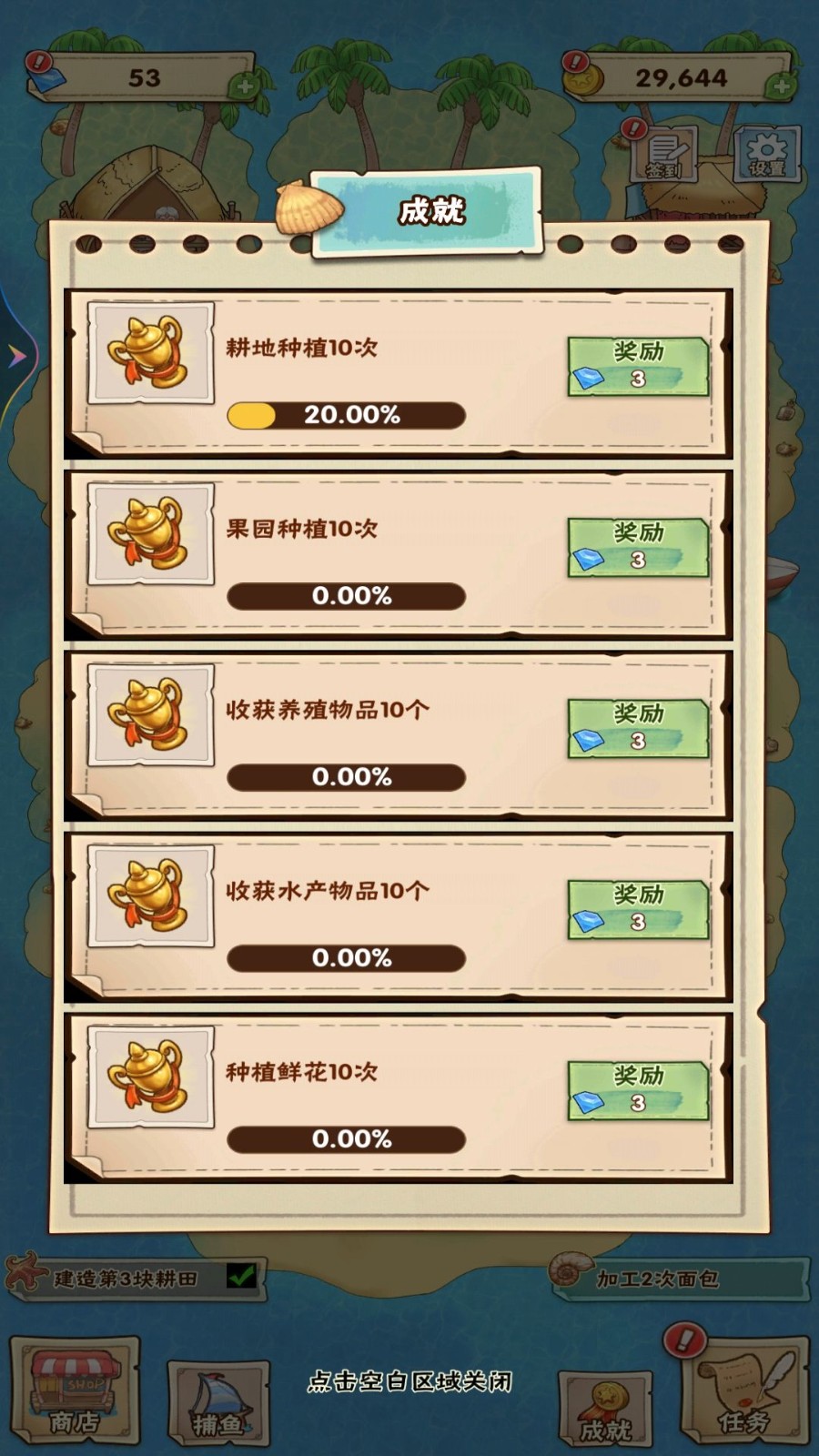Claim reward for 种植鲜花10次
Viewport: 819px width, 1456px height.
tap(638, 1090)
